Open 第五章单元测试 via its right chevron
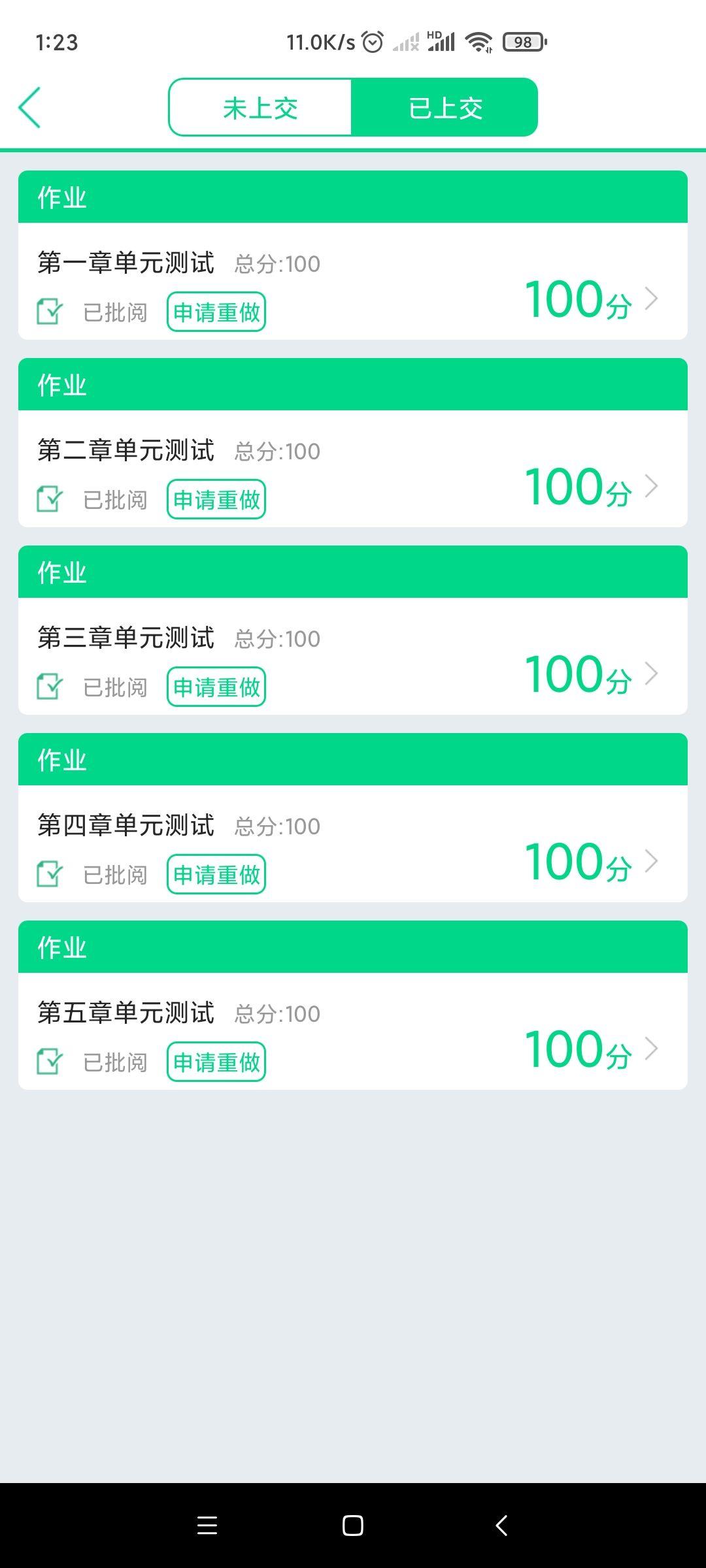The width and height of the screenshot is (706, 1568). tap(652, 1047)
